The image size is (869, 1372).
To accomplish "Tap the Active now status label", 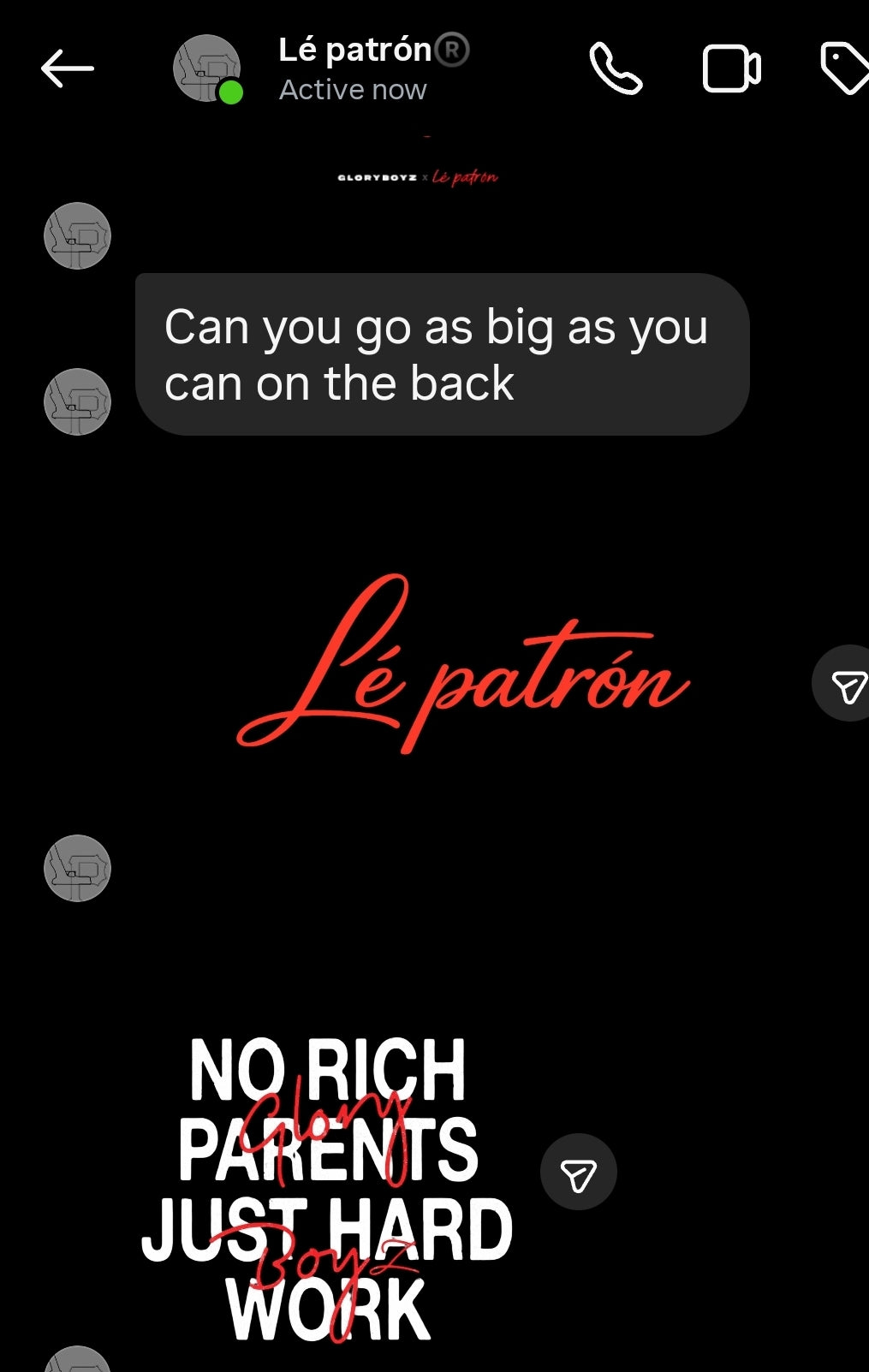I will point(352,88).
